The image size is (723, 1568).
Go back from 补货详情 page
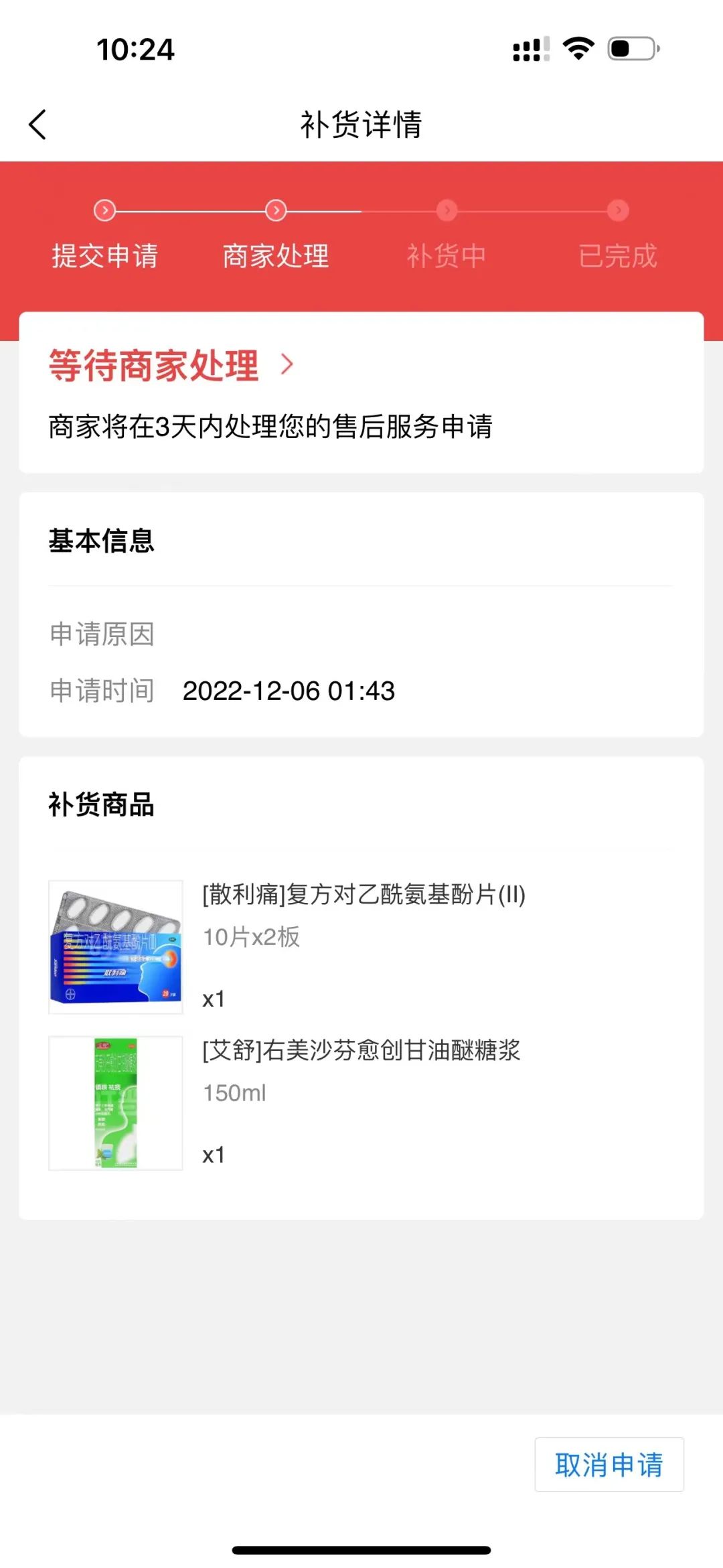(38, 125)
